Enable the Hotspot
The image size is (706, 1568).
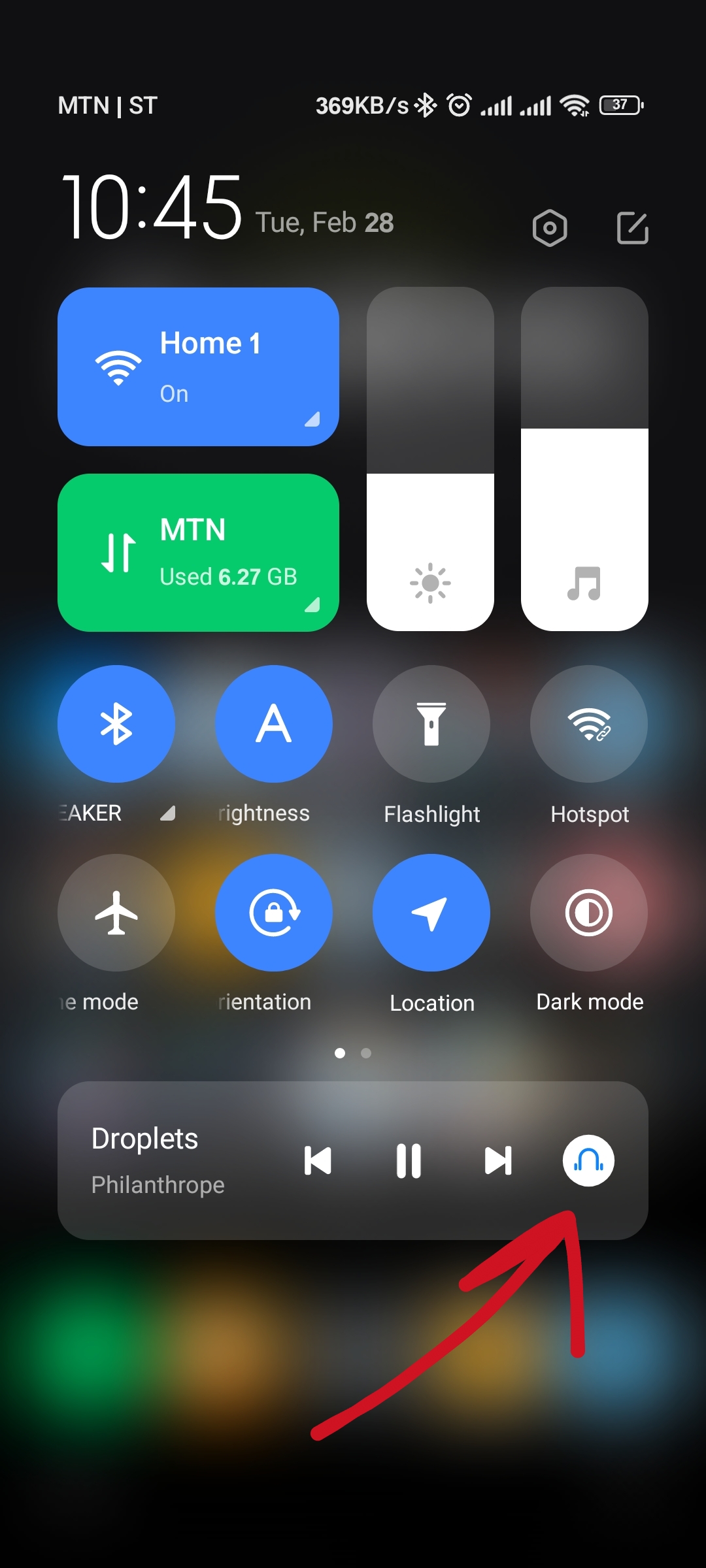[x=589, y=724]
